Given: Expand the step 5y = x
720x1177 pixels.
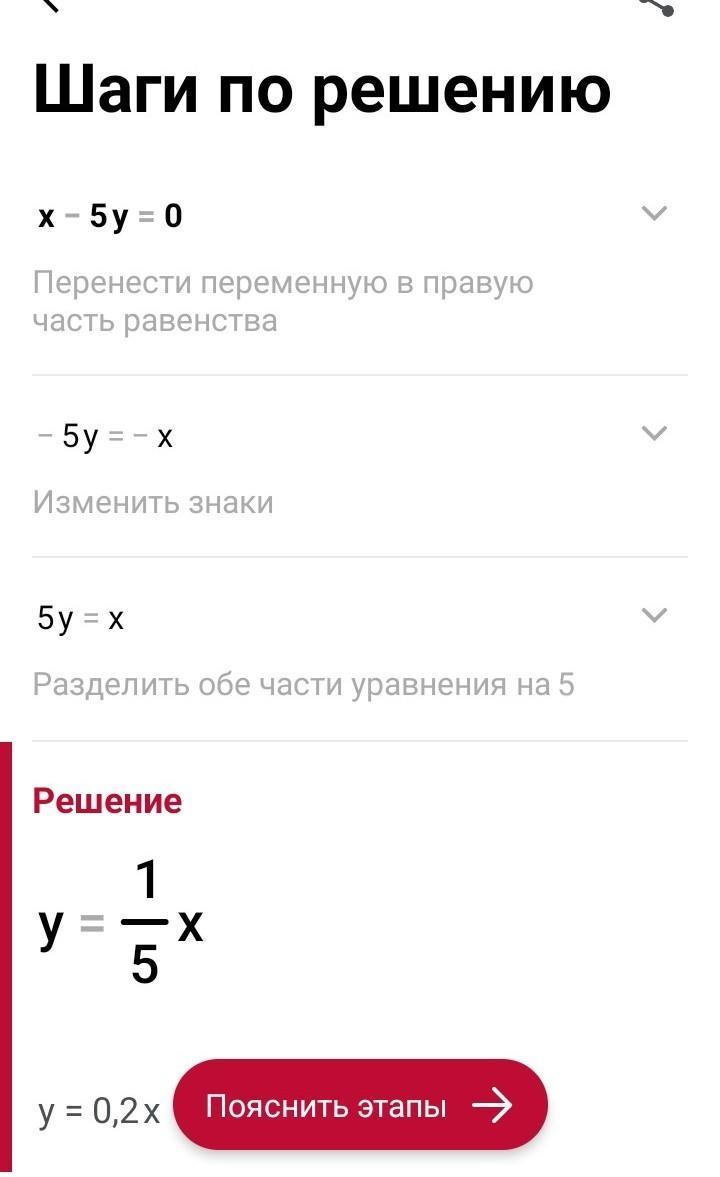Looking at the screenshot, I should pyautogui.click(x=655, y=616).
